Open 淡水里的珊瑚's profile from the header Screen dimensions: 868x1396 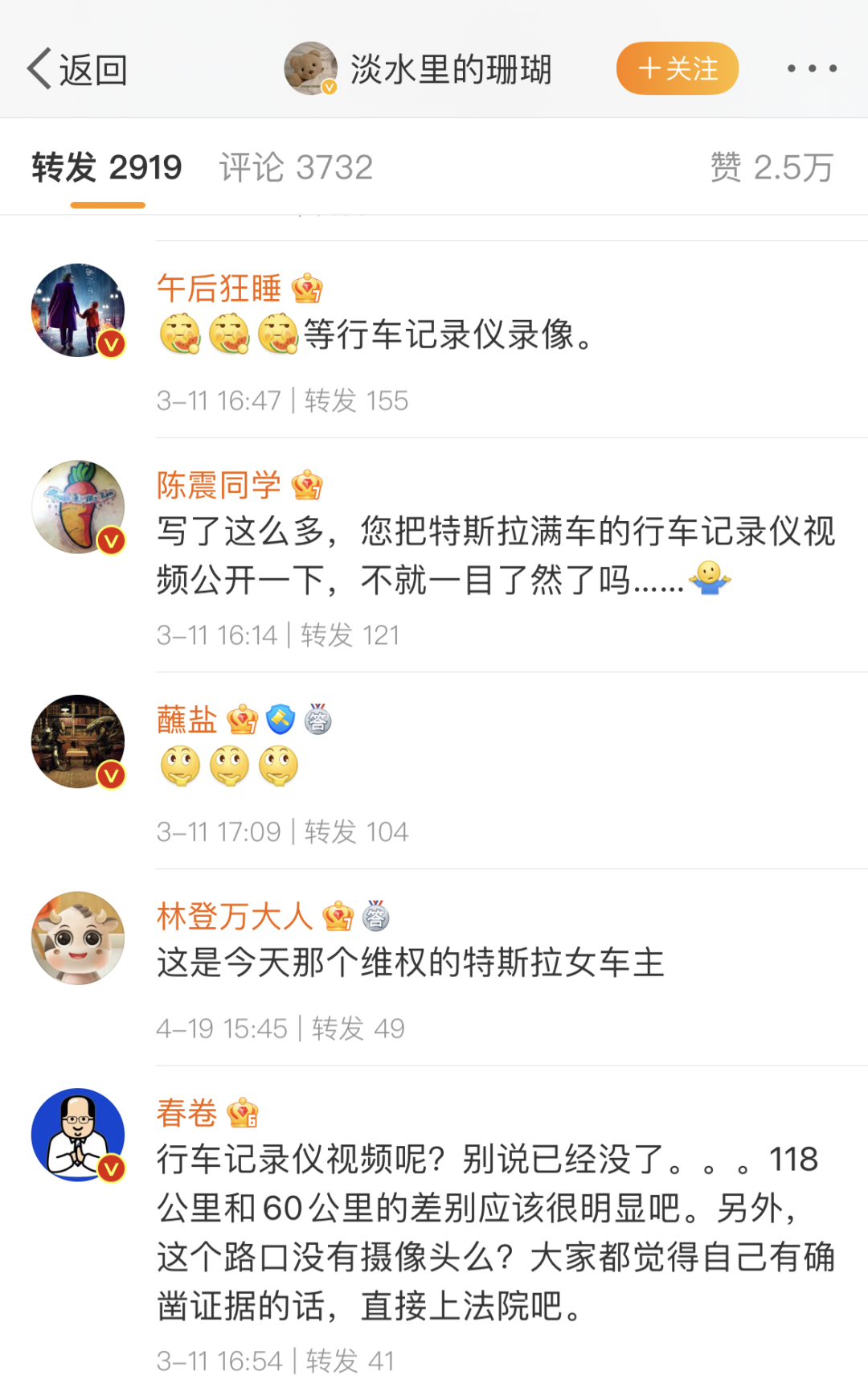[x=418, y=69]
